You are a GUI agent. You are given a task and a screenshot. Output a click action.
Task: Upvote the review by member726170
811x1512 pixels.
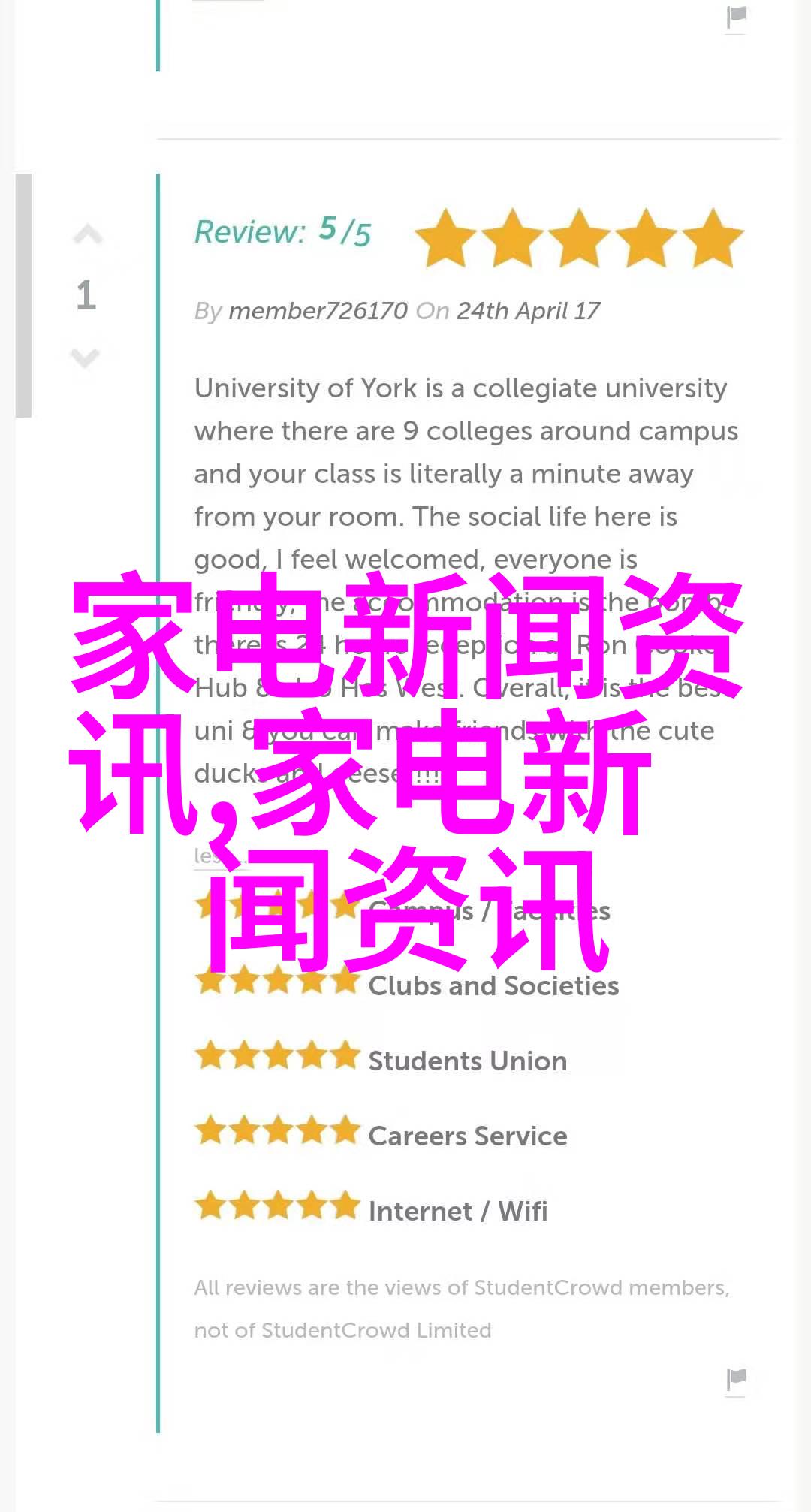87,235
